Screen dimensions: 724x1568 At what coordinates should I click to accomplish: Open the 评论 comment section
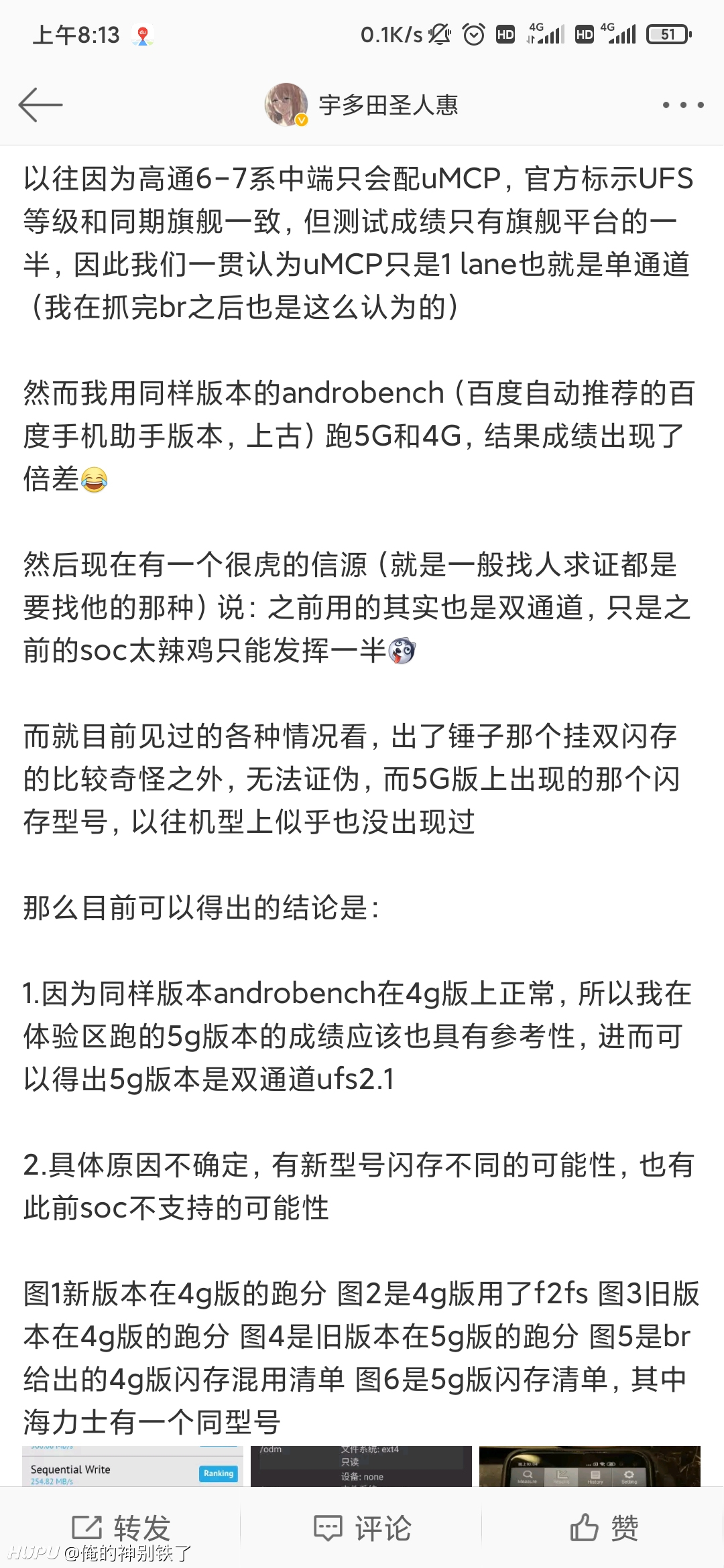(362, 1528)
